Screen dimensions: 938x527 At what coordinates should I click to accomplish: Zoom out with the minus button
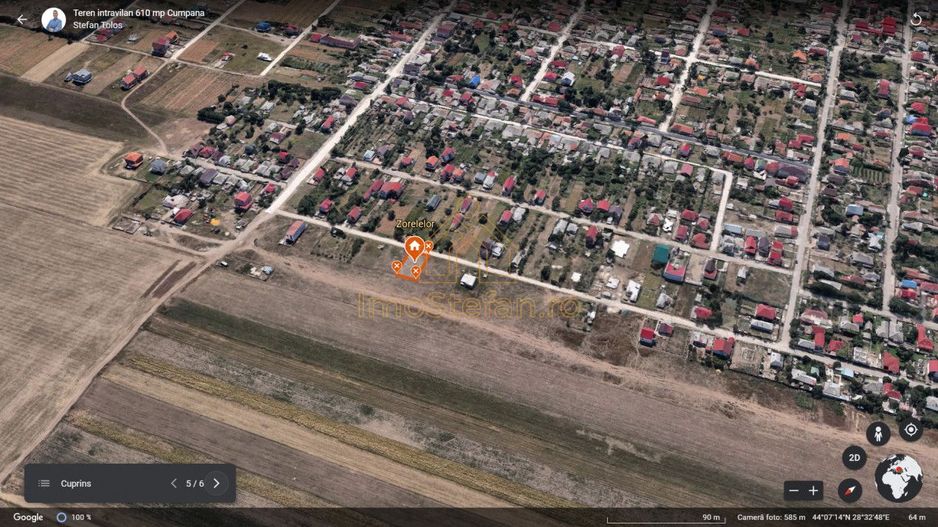793,491
